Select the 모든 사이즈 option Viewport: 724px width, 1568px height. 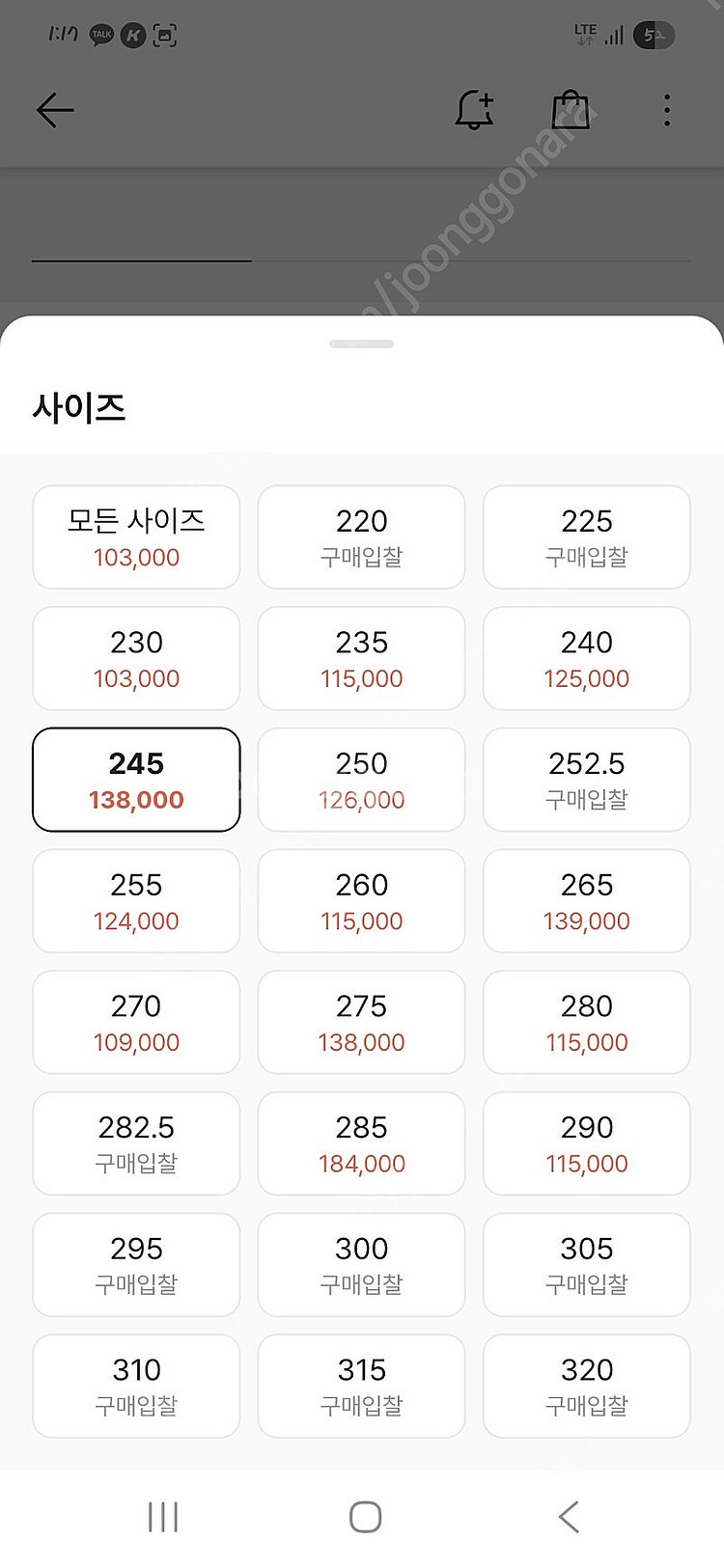coord(136,537)
